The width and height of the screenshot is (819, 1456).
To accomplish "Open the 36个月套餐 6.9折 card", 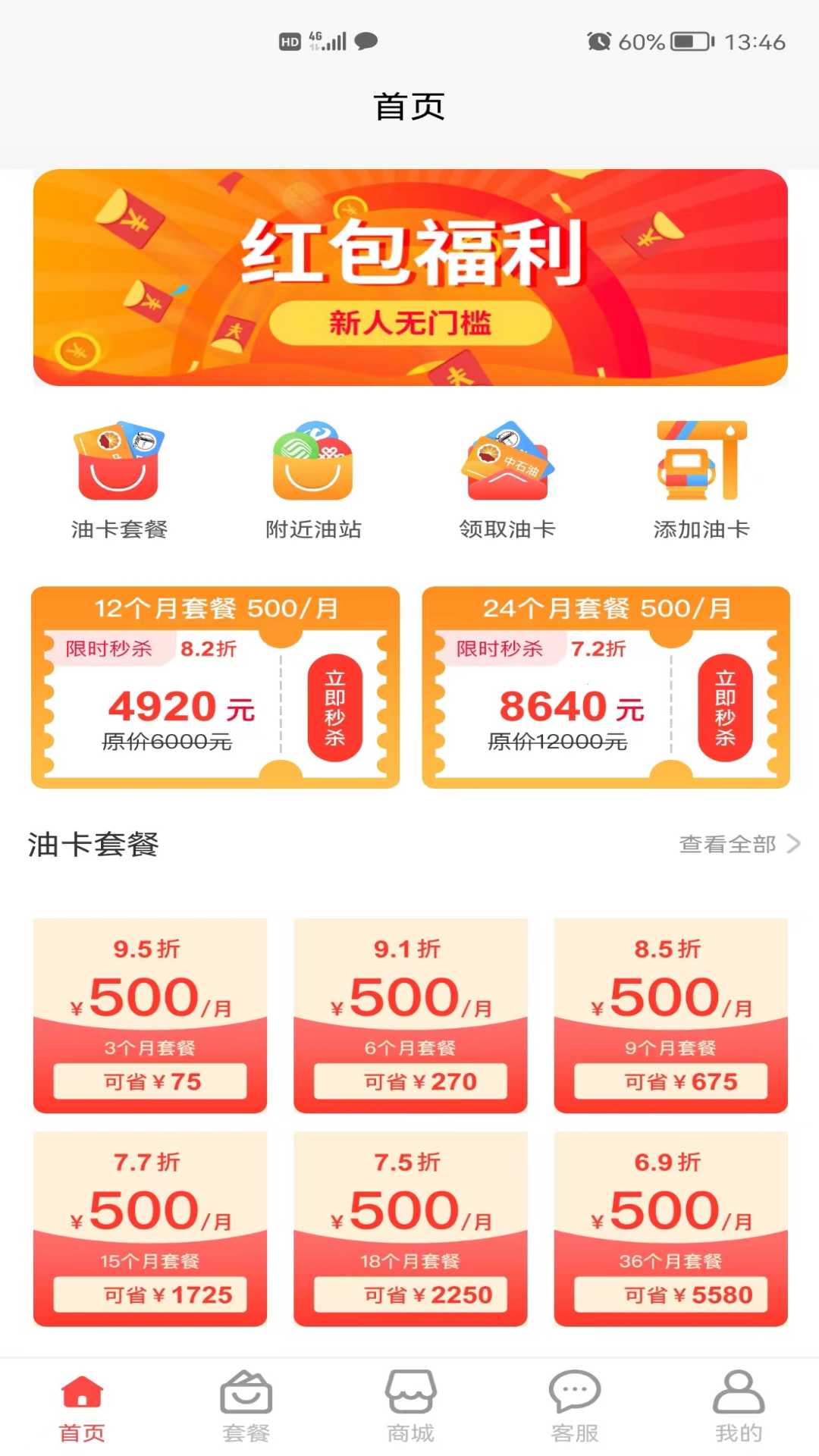I will tap(670, 1228).
